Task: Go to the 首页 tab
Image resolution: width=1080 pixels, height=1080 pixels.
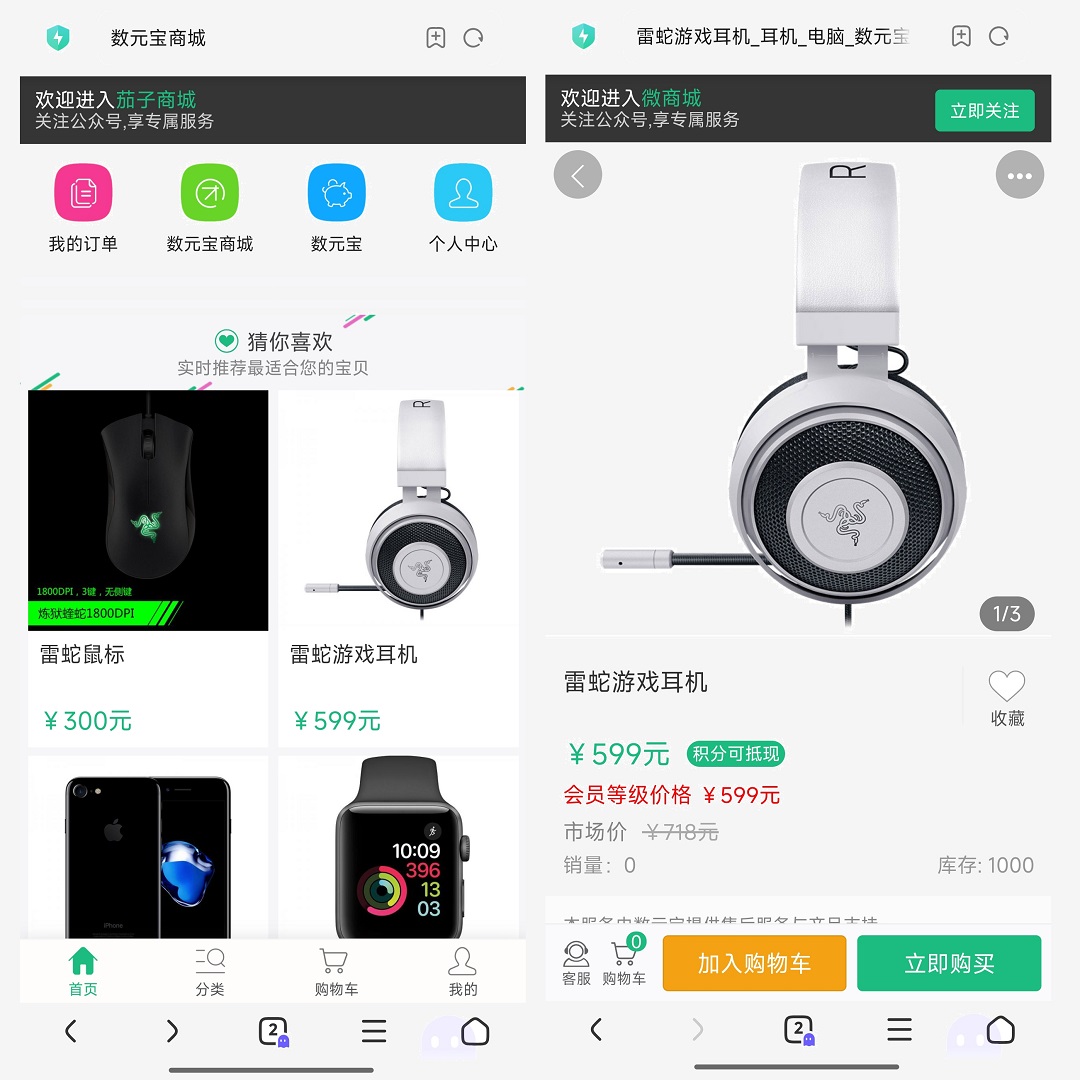Action: (83, 972)
